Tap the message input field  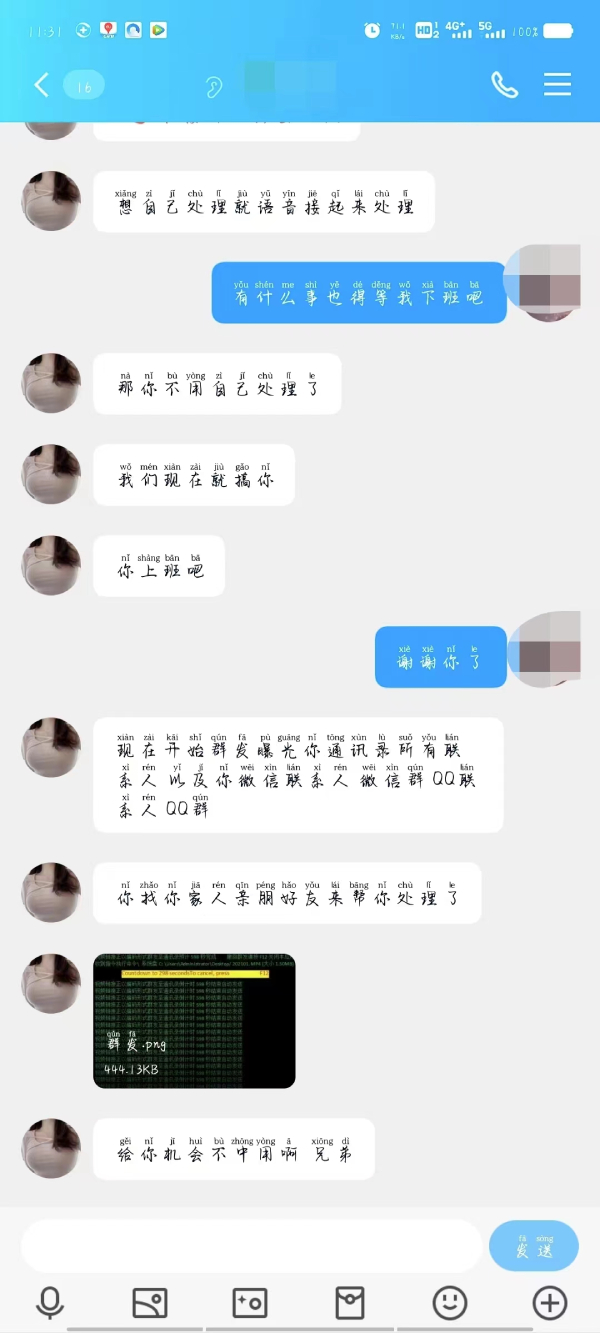coord(251,1246)
